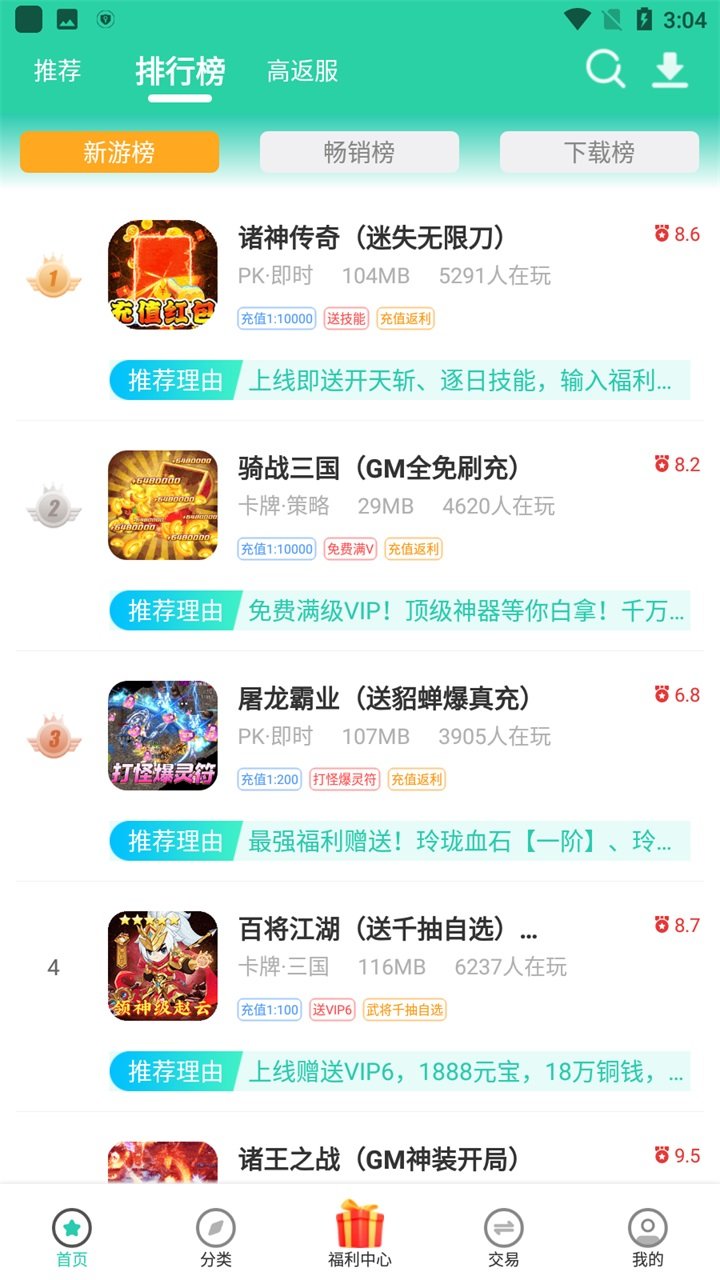Click the download manager icon in header
The image size is (720, 1280).
pos(668,70)
